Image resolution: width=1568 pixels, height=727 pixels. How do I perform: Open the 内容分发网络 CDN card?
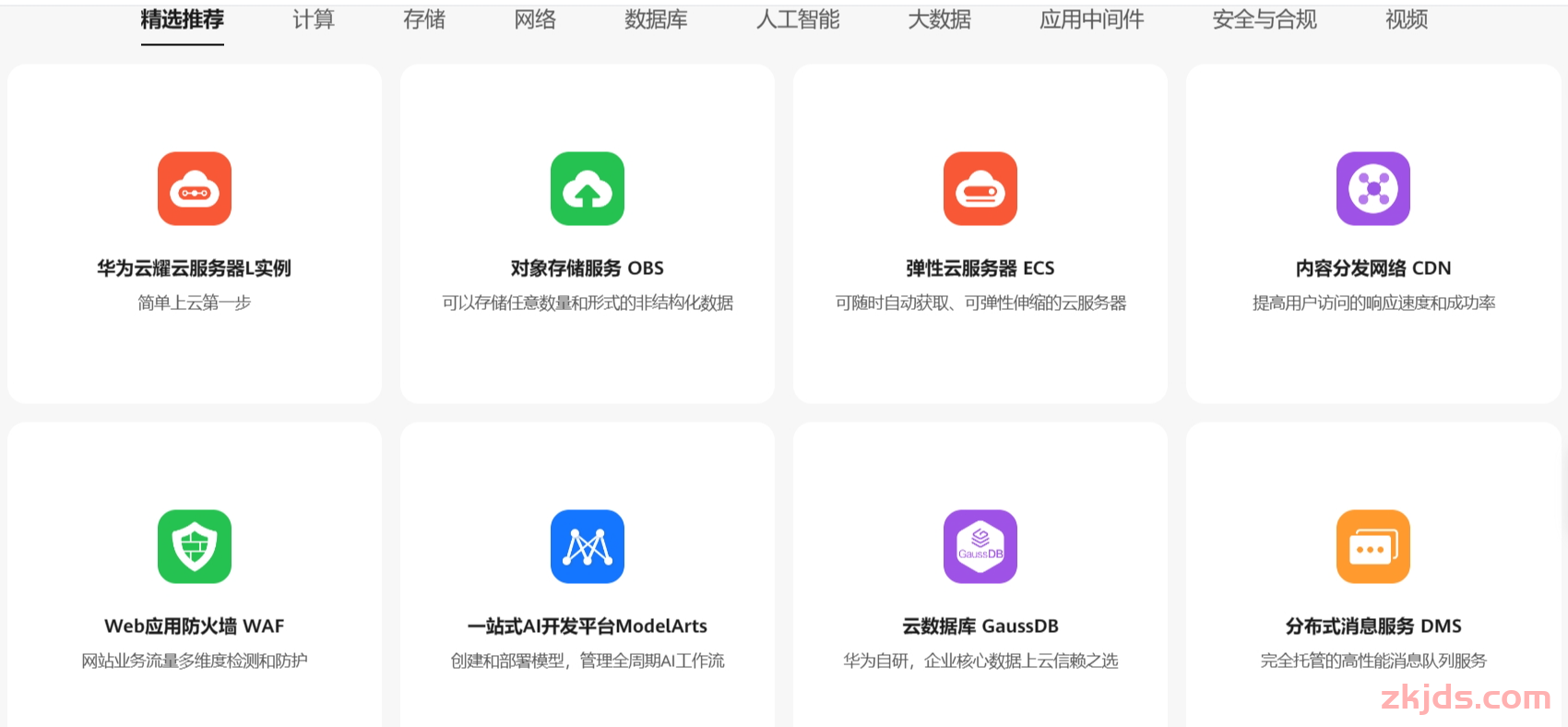pos(1373,233)
